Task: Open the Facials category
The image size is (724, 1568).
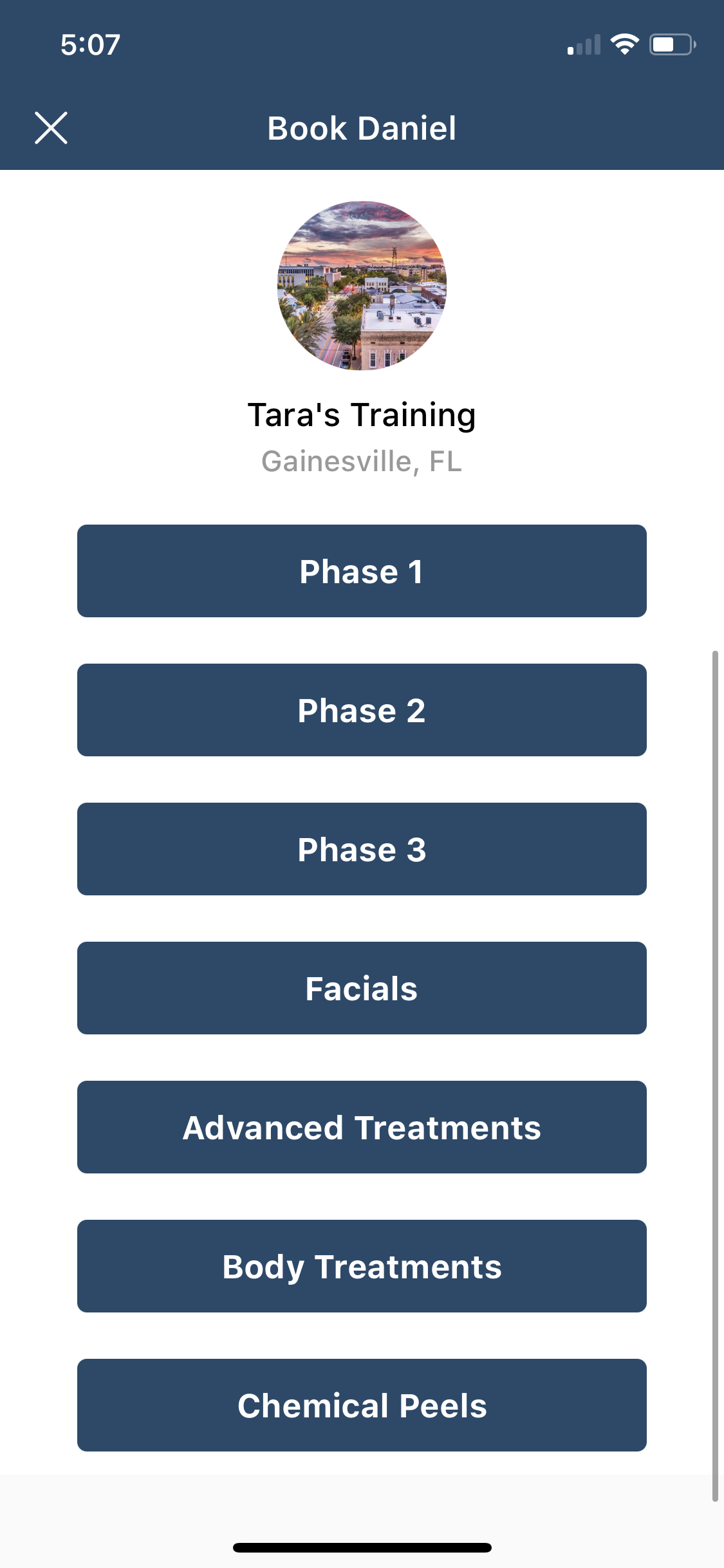Action: tap(362, 988)
